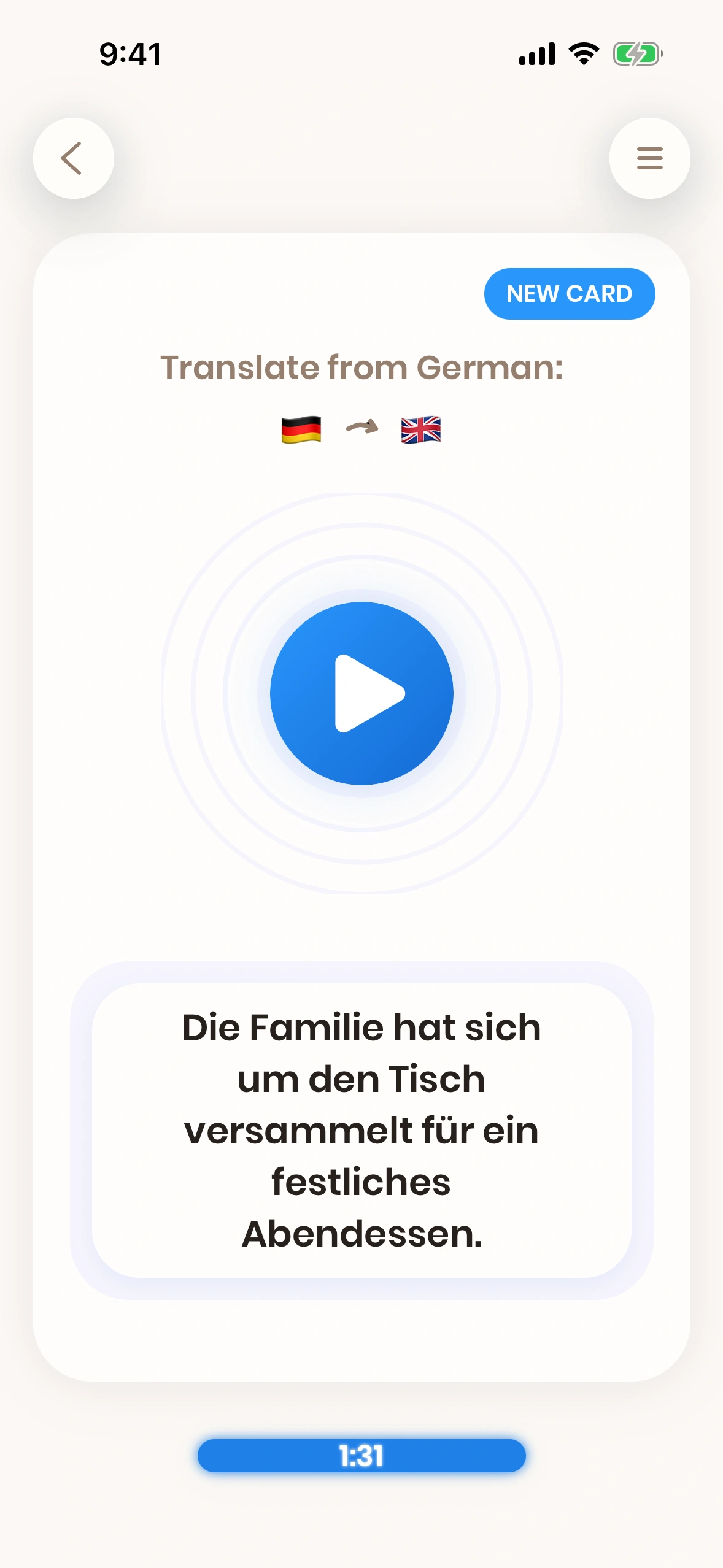
Task: Go back using the arrow button
Action: [x=73, y=158]
